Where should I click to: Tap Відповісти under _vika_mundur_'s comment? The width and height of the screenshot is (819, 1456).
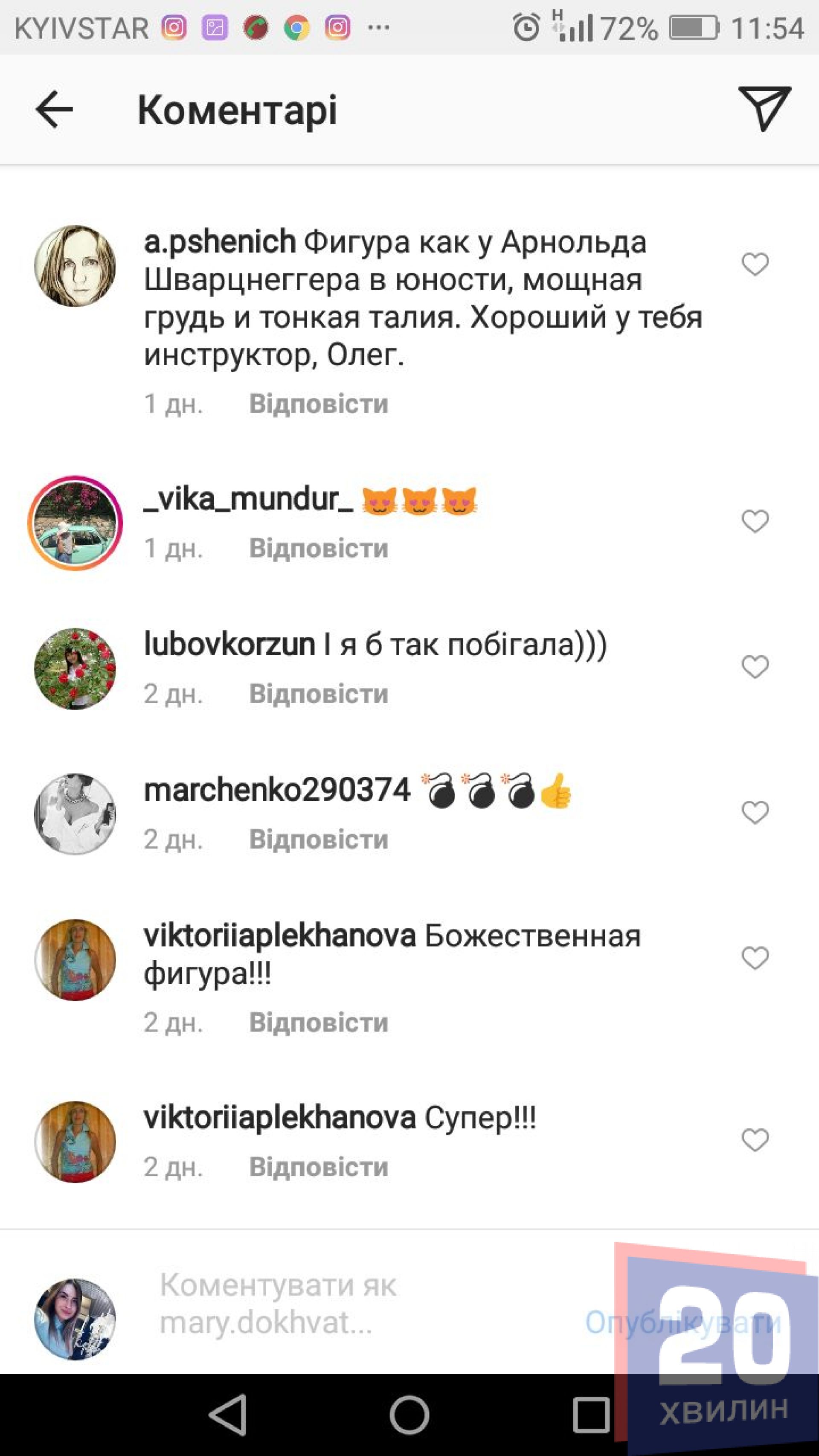(318, 548)
